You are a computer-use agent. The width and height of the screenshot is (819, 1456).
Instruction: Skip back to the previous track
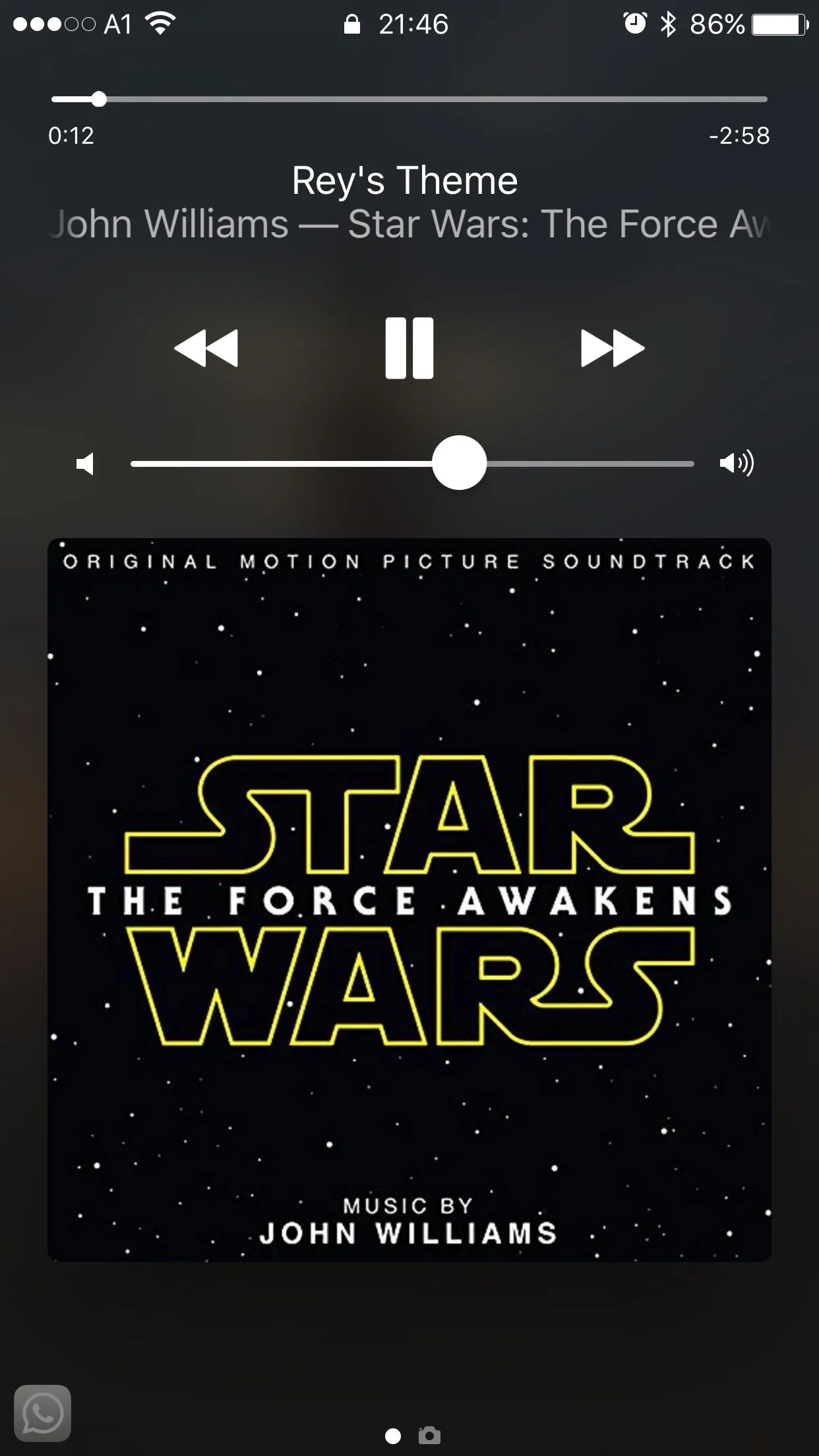(206, 348)
